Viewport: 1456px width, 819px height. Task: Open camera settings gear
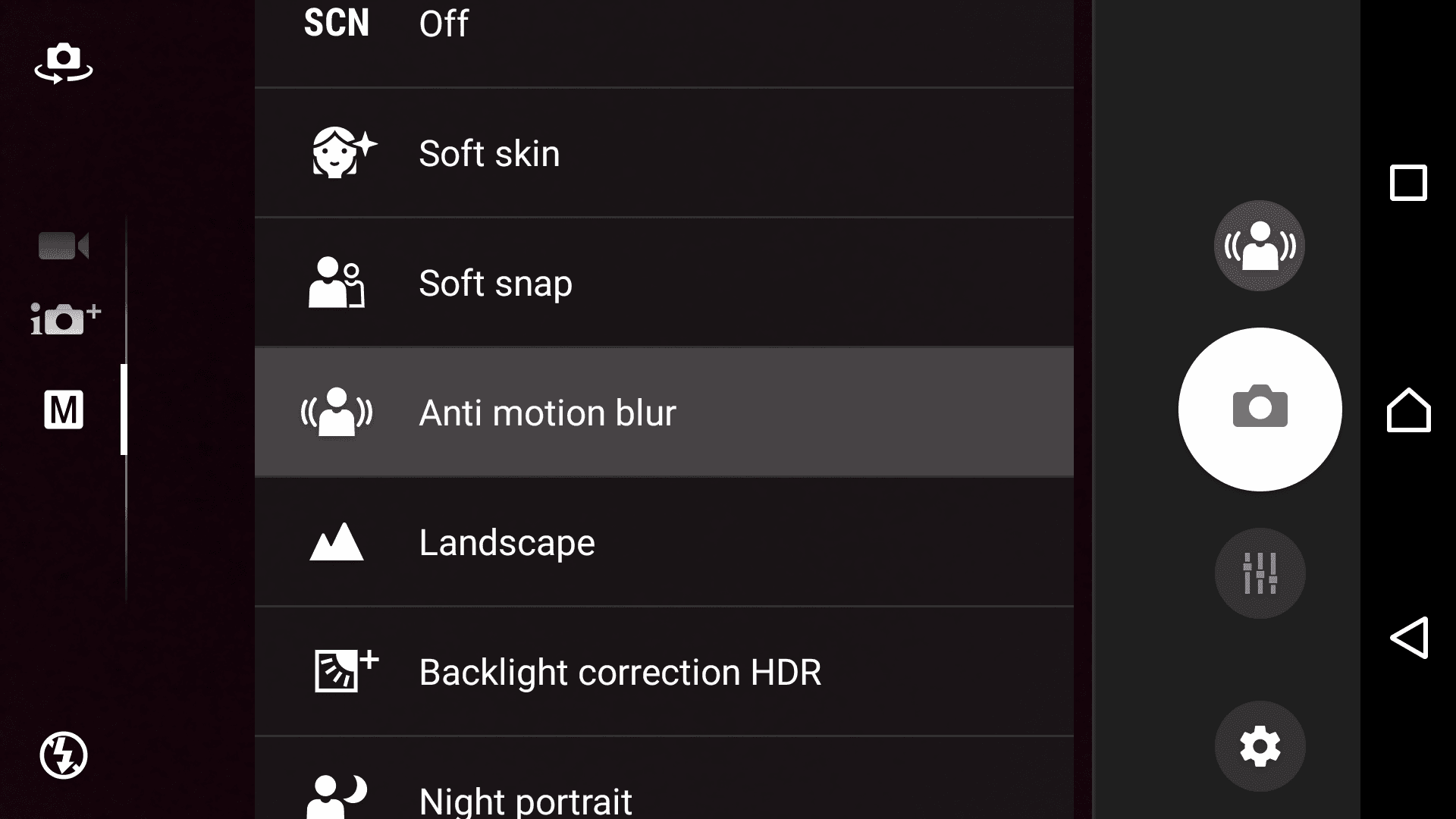coord(1260,746)
